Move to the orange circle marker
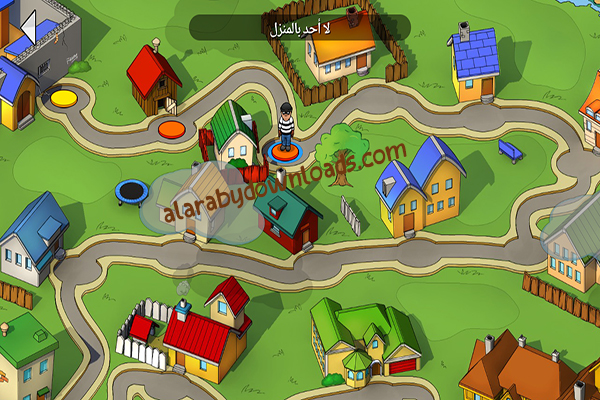Image resolution: width=600 pixels, height=400 pixels. [x=172, y=128]
